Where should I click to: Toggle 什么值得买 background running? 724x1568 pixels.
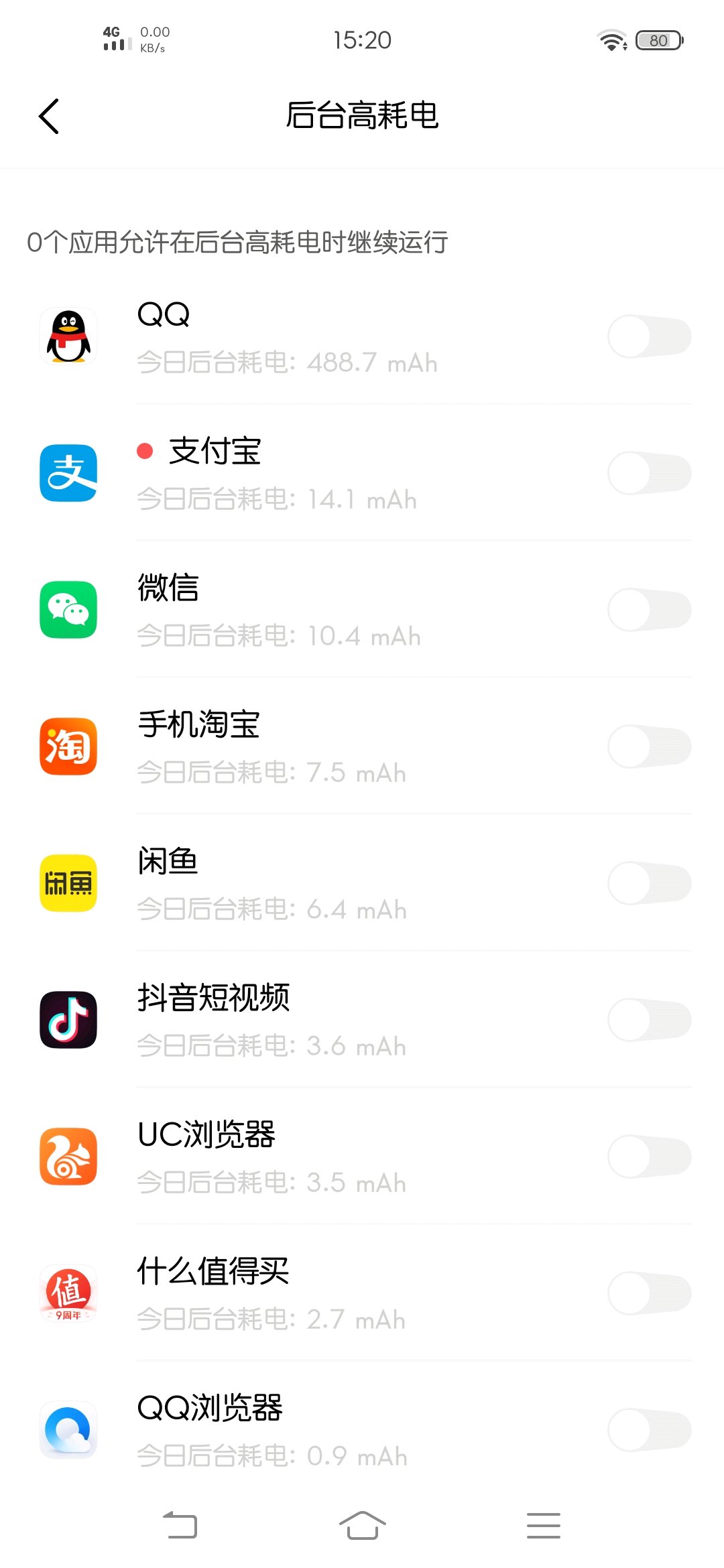[x=649, y=1293]
